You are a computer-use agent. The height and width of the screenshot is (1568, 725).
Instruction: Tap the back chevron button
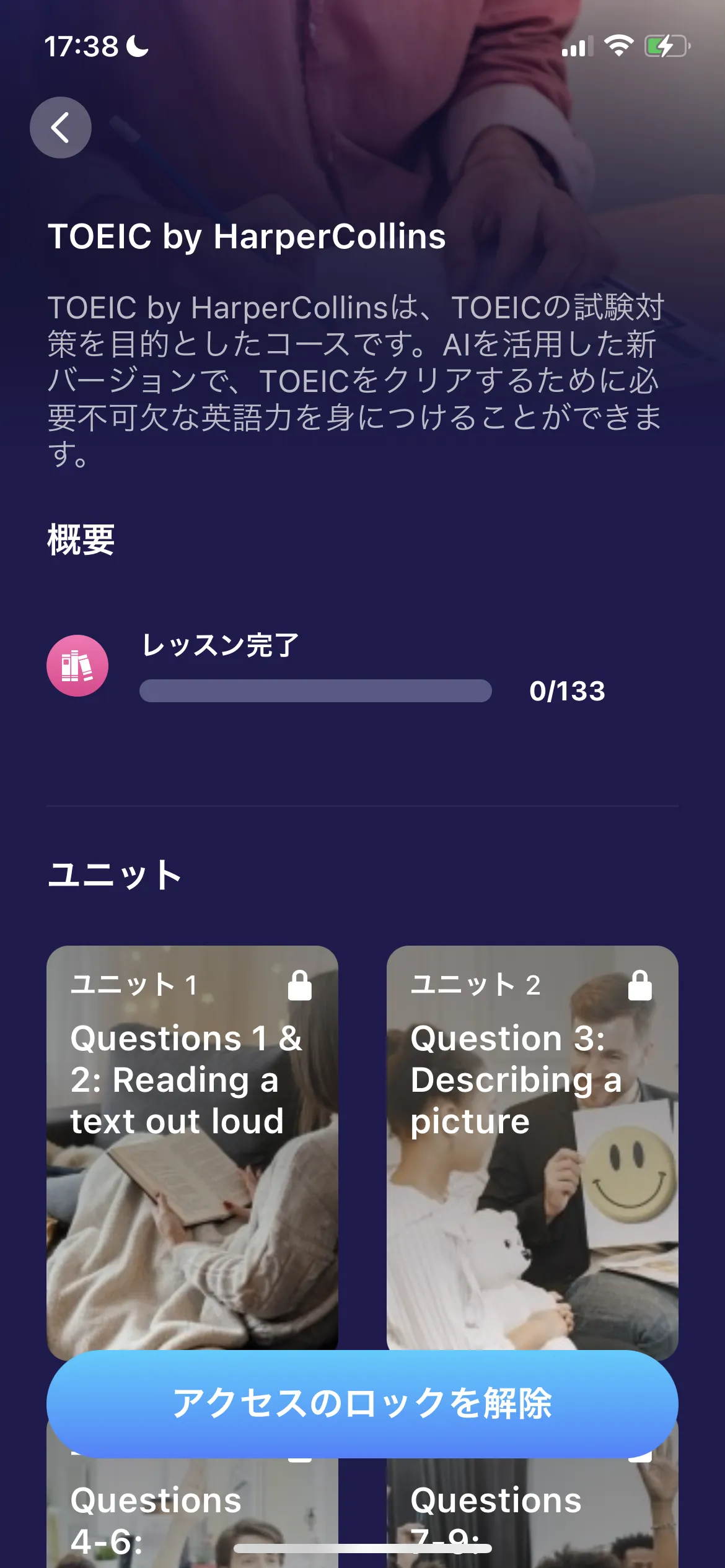click(x=60, y=127)
